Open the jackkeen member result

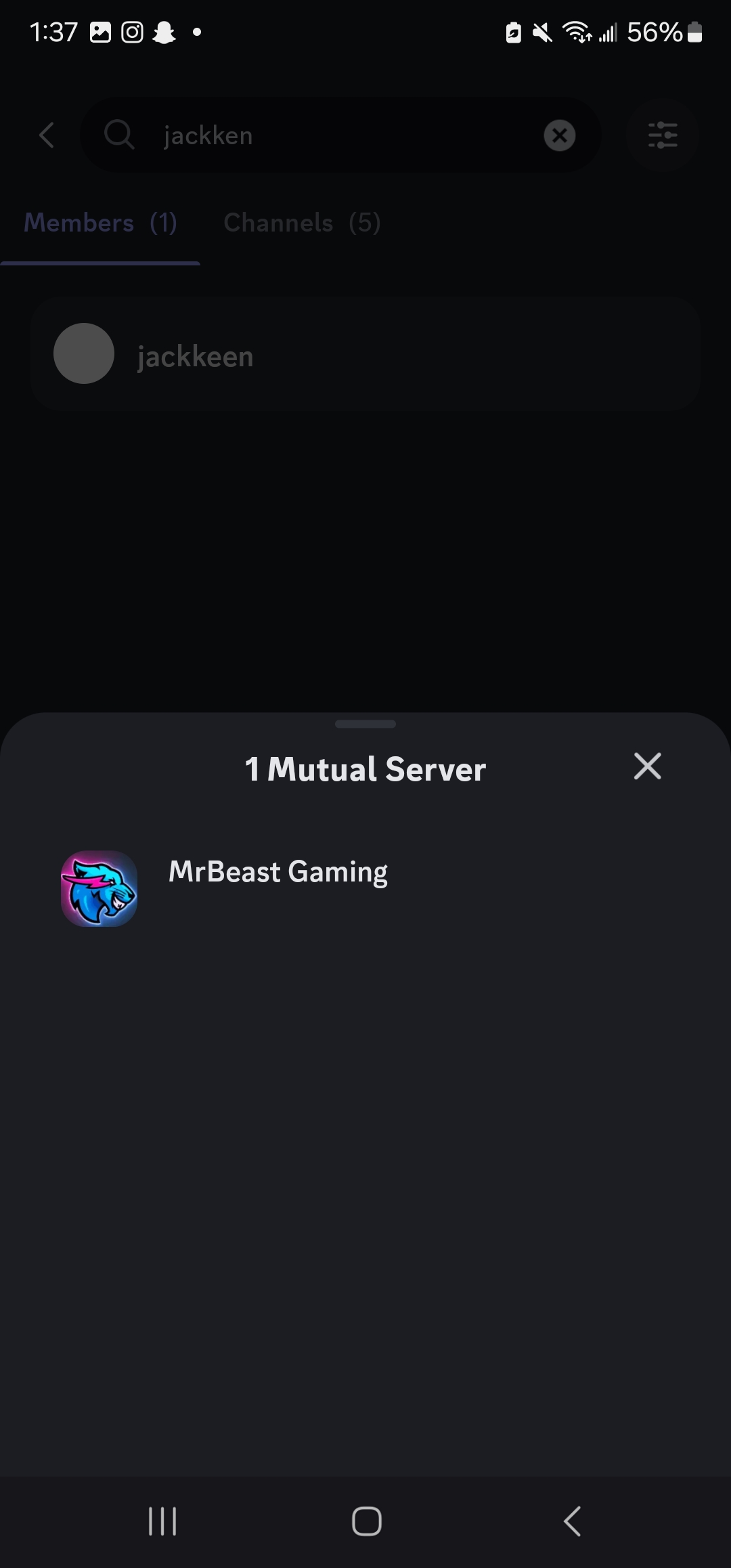[365, 354]
